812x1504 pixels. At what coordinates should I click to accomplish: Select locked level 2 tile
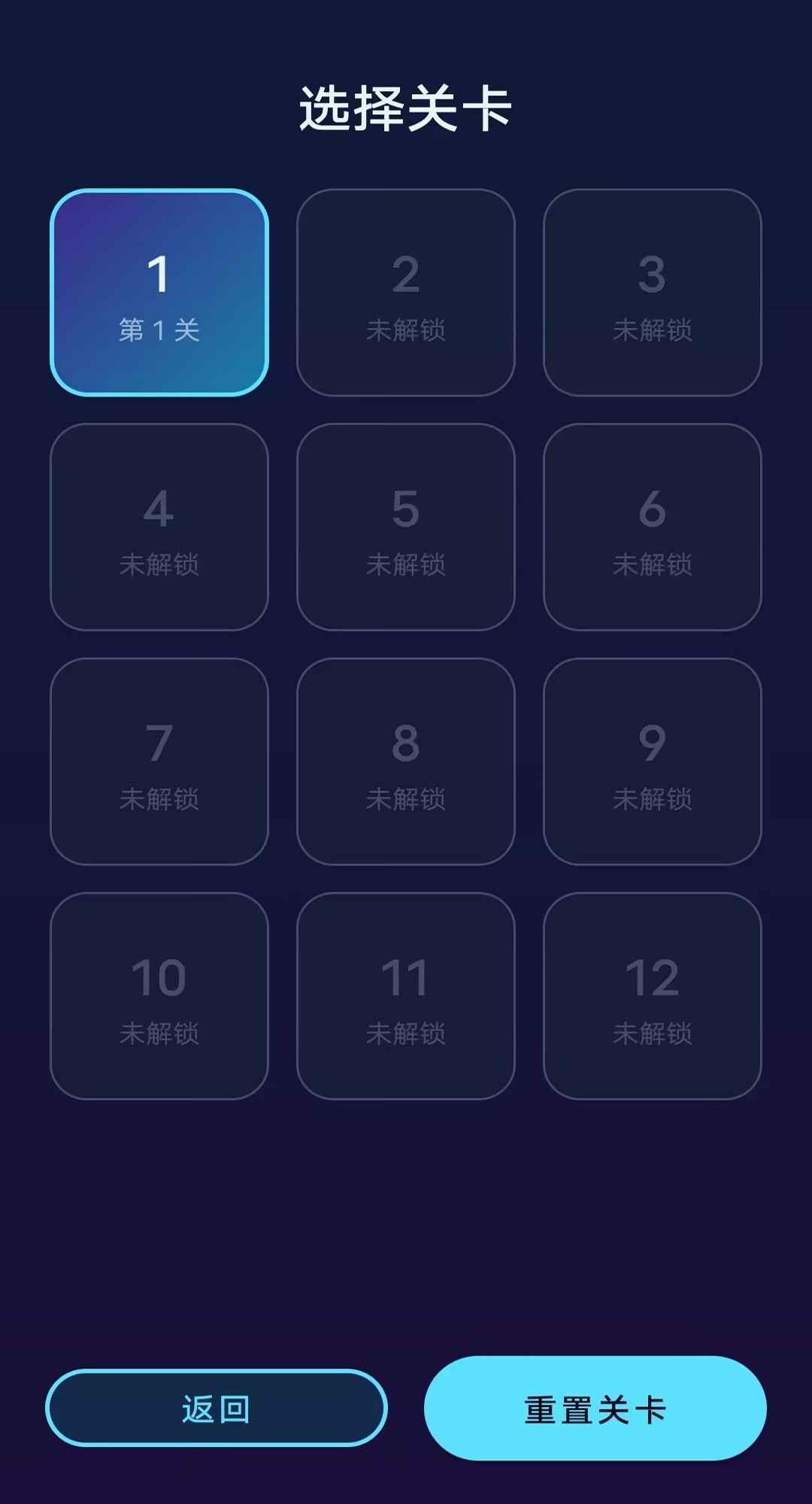[406, 293]
